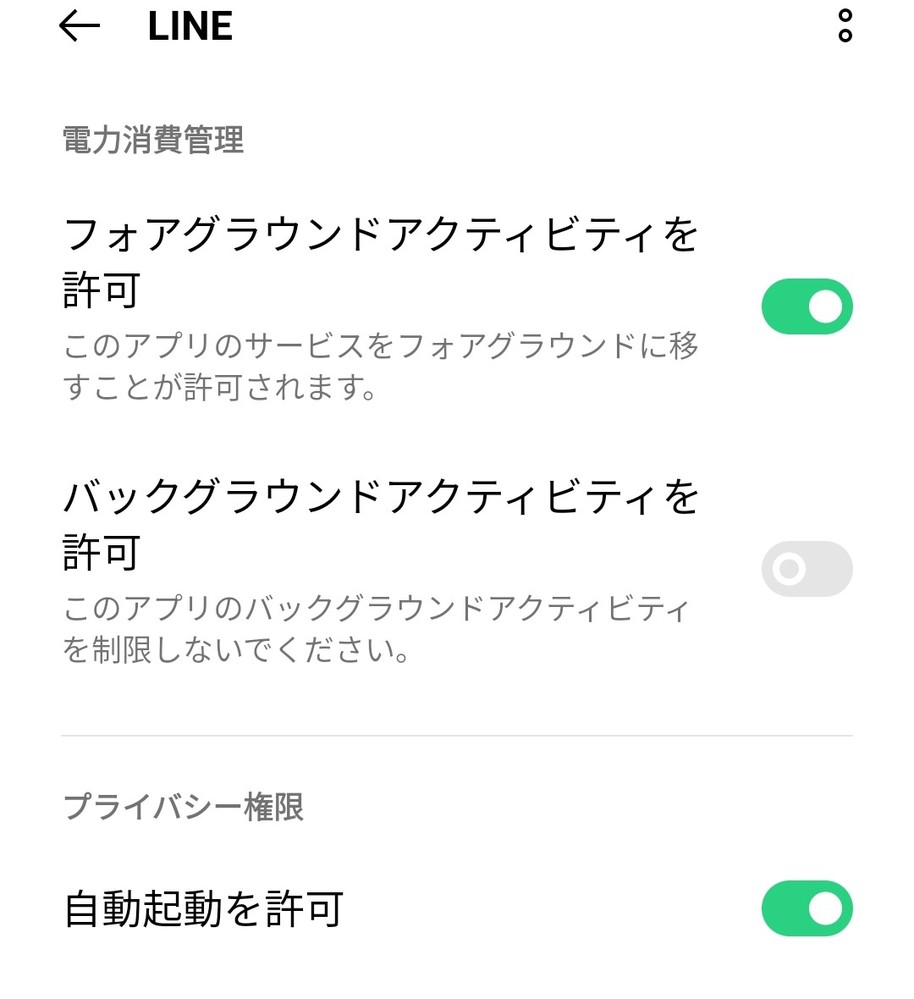Go back from the LINE settings page

coord(80,27)
